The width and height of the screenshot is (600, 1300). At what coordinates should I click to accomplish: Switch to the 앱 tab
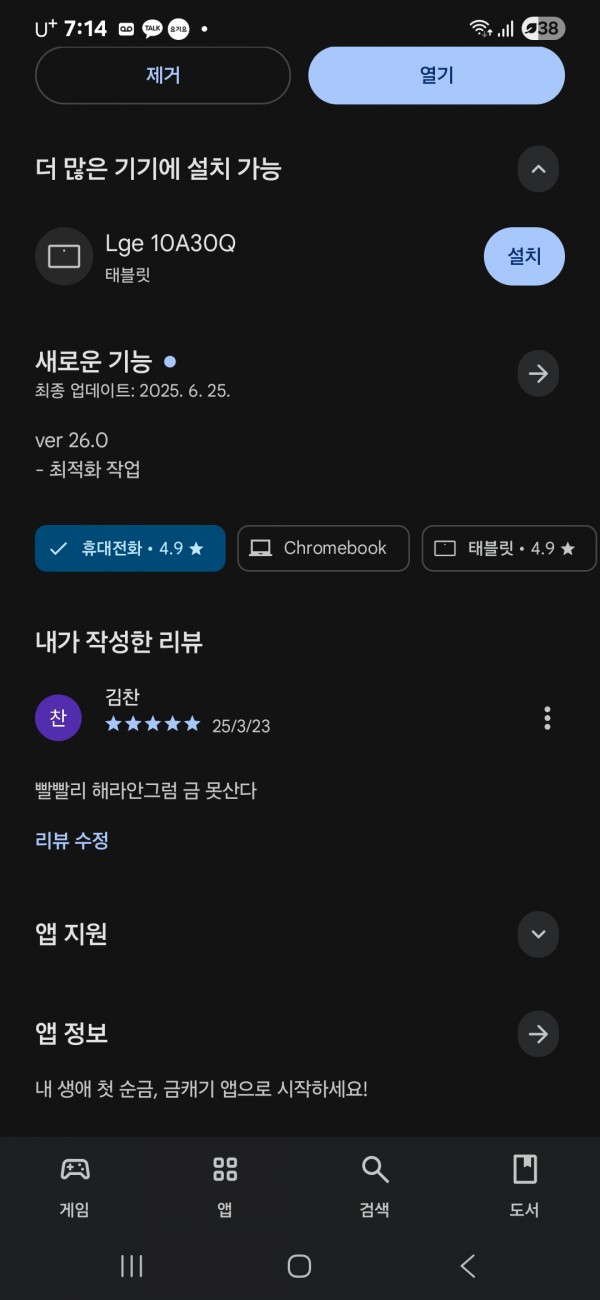(225, 1186)
